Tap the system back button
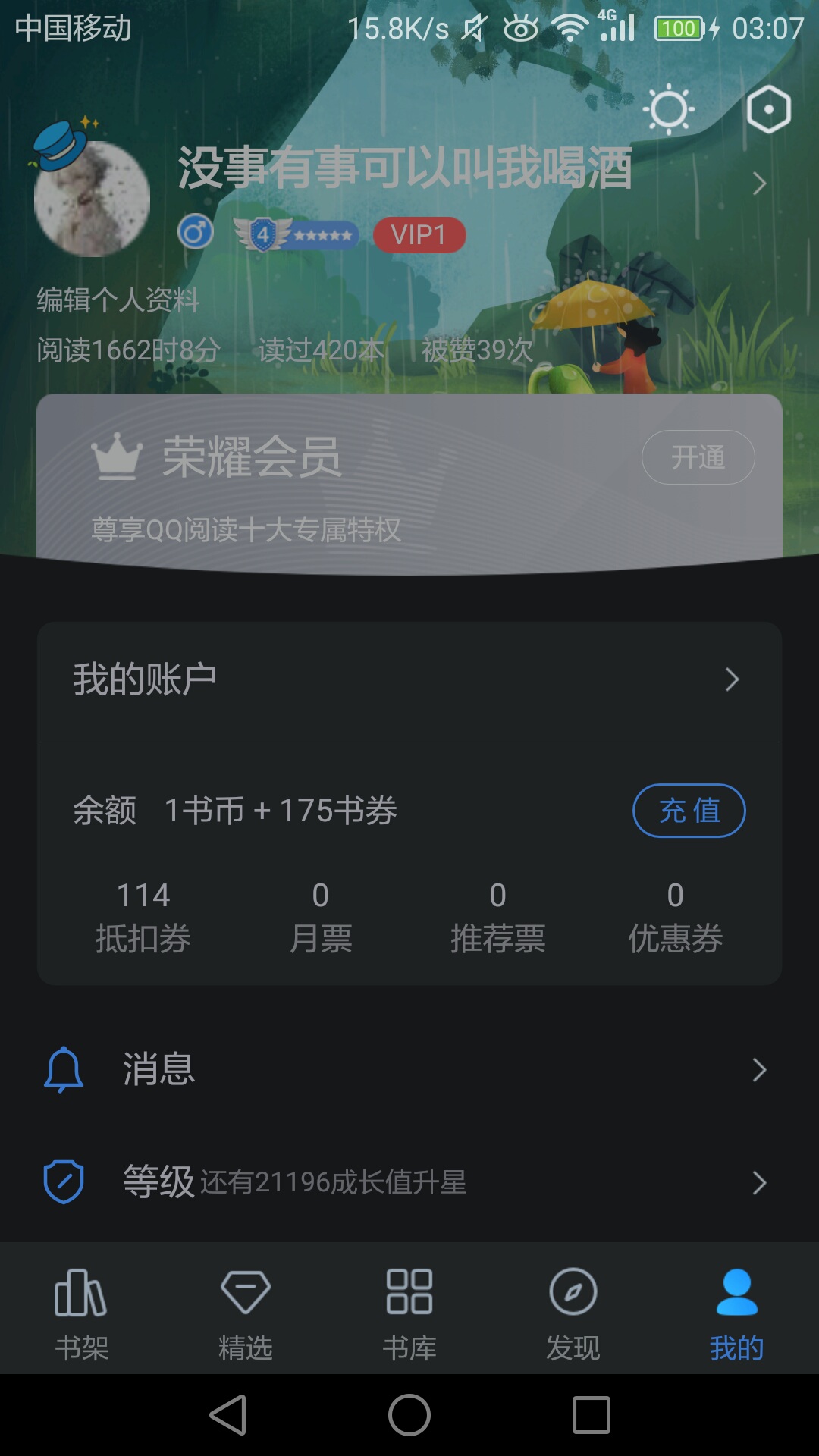Viewport: 819px width, 1456px height. (228, 1415)
